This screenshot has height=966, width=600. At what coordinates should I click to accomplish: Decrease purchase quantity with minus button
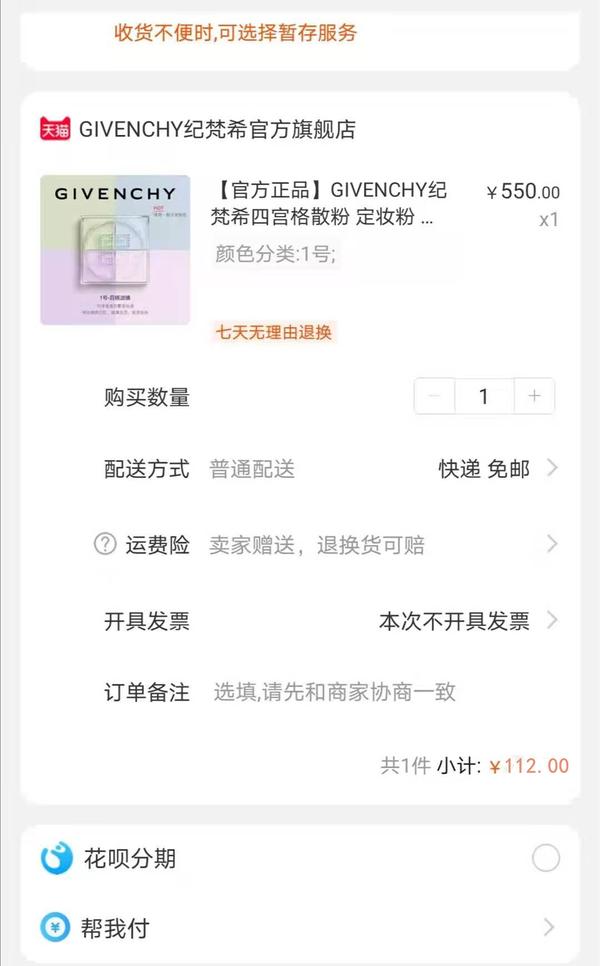[x=434, y=396]
